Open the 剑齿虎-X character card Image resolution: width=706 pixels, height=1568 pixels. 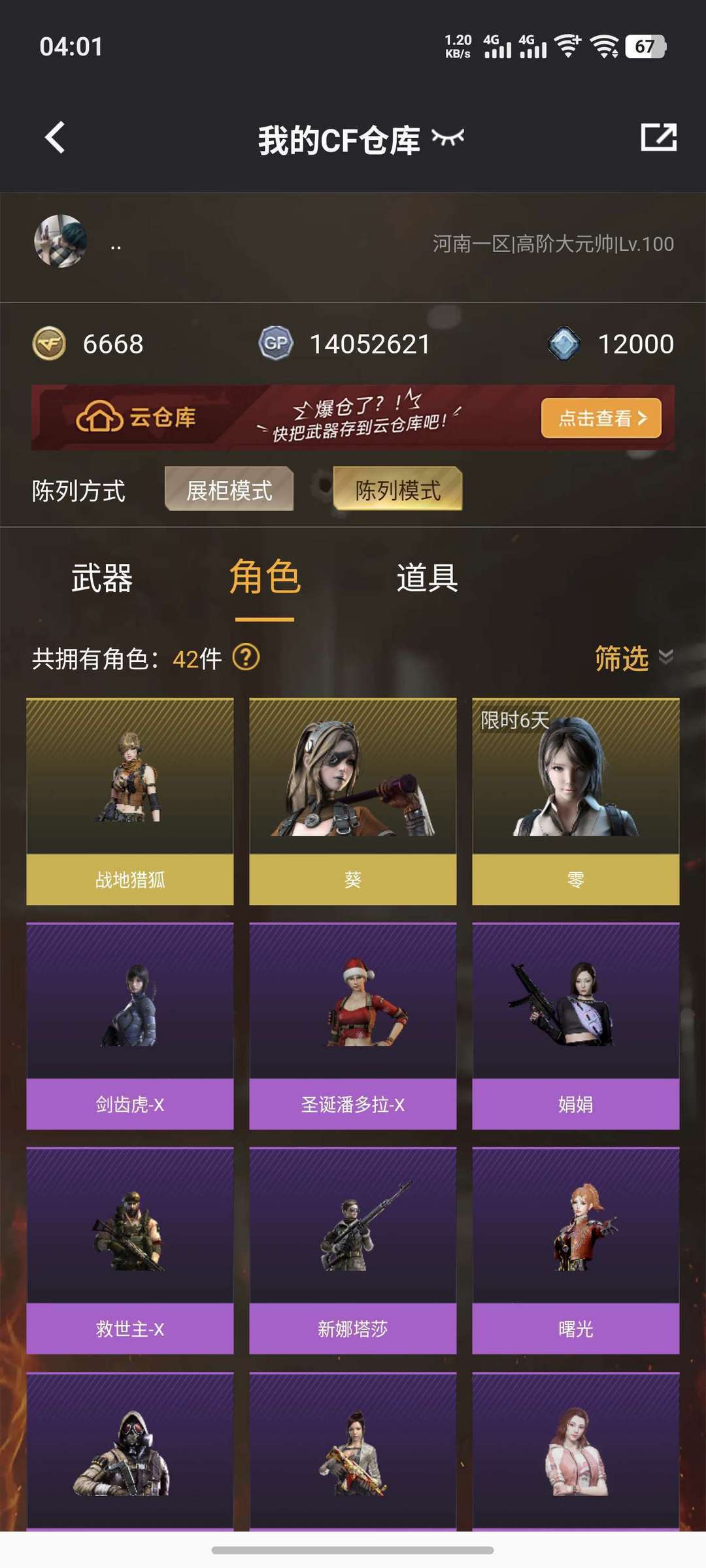(x=129, y=1026)
